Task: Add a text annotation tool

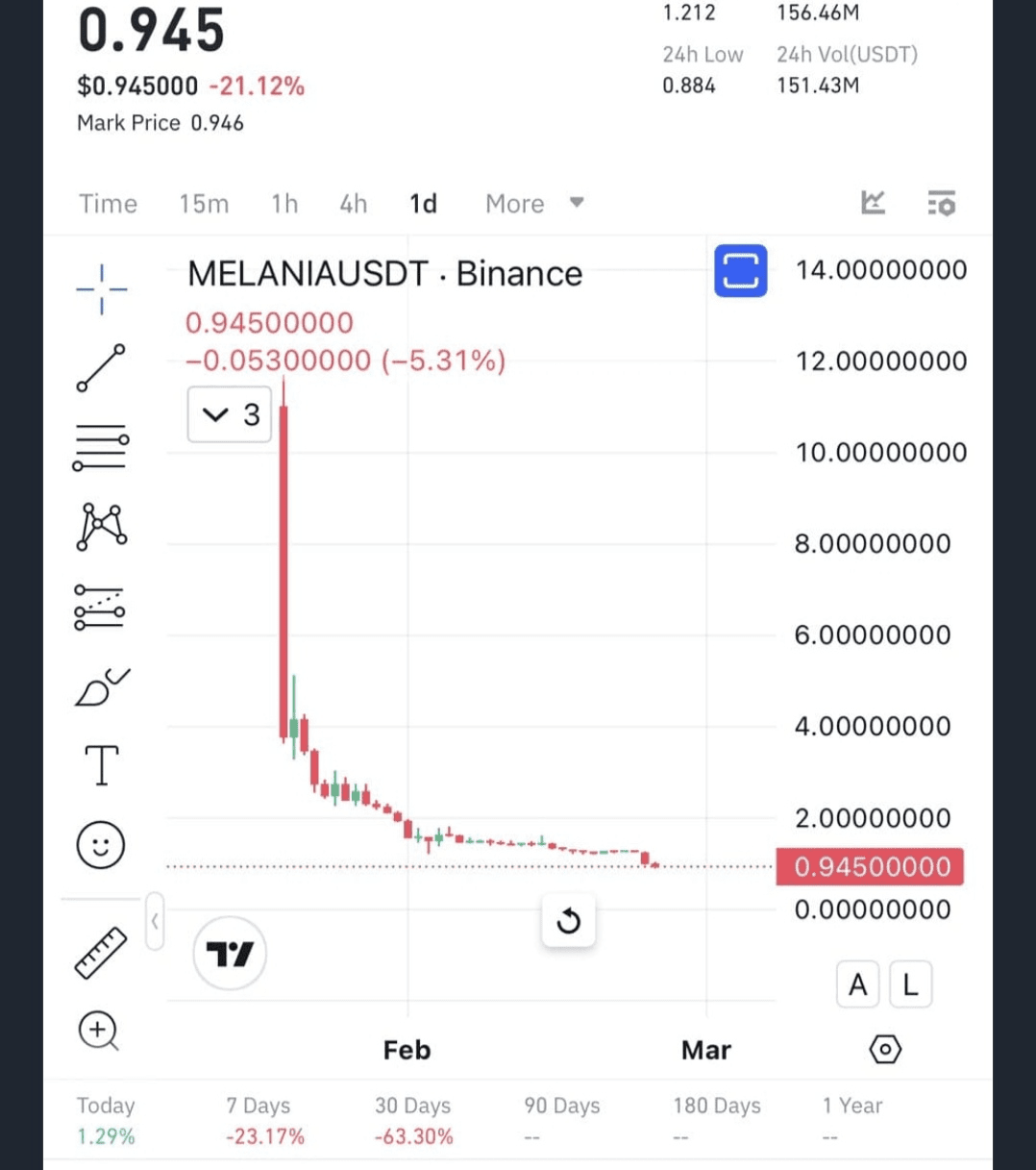Action: tap(101, 765)
